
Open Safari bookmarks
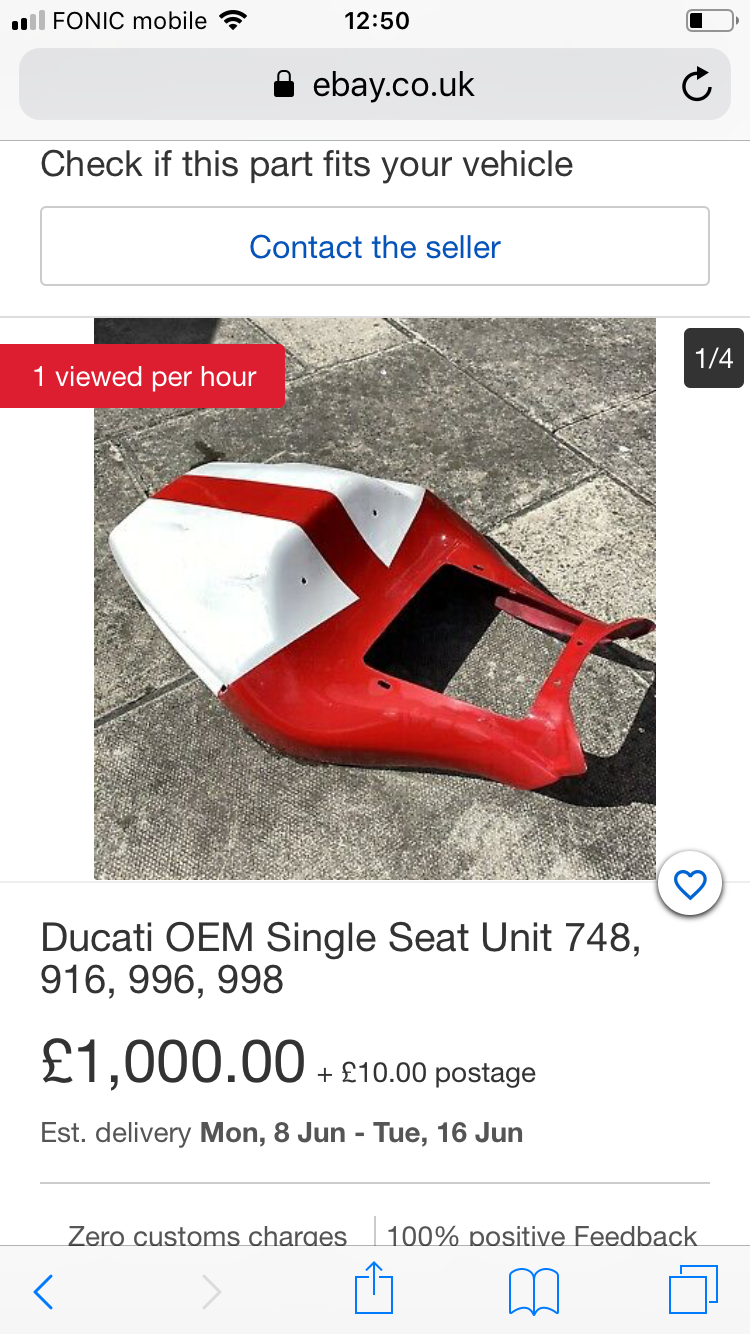533,1292
